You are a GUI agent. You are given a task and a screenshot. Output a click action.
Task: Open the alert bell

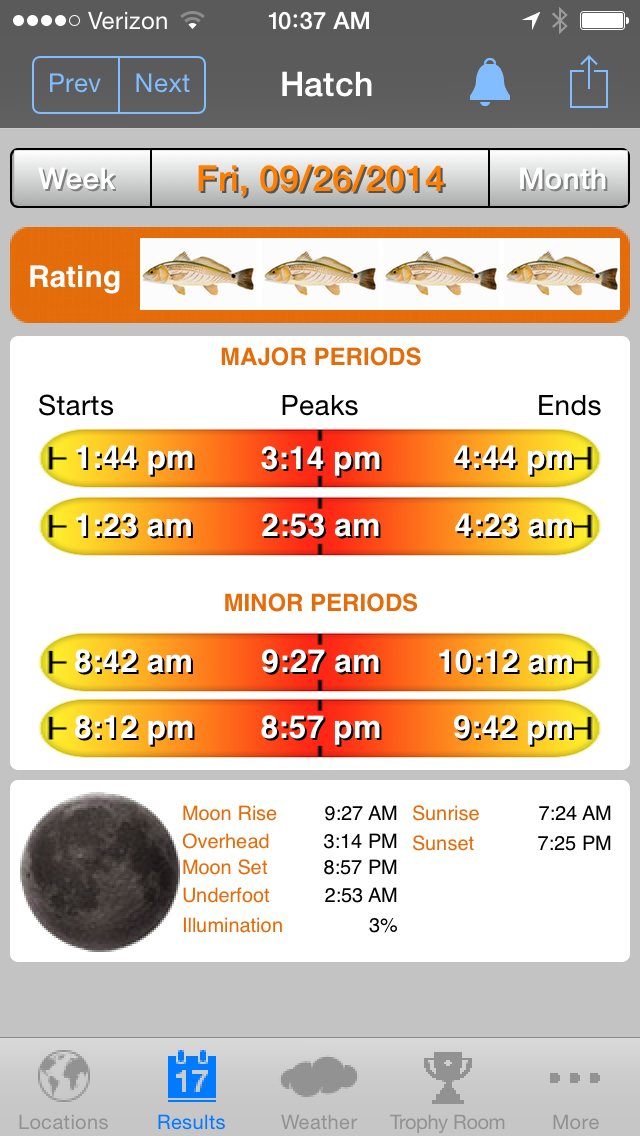pos(490,84)
